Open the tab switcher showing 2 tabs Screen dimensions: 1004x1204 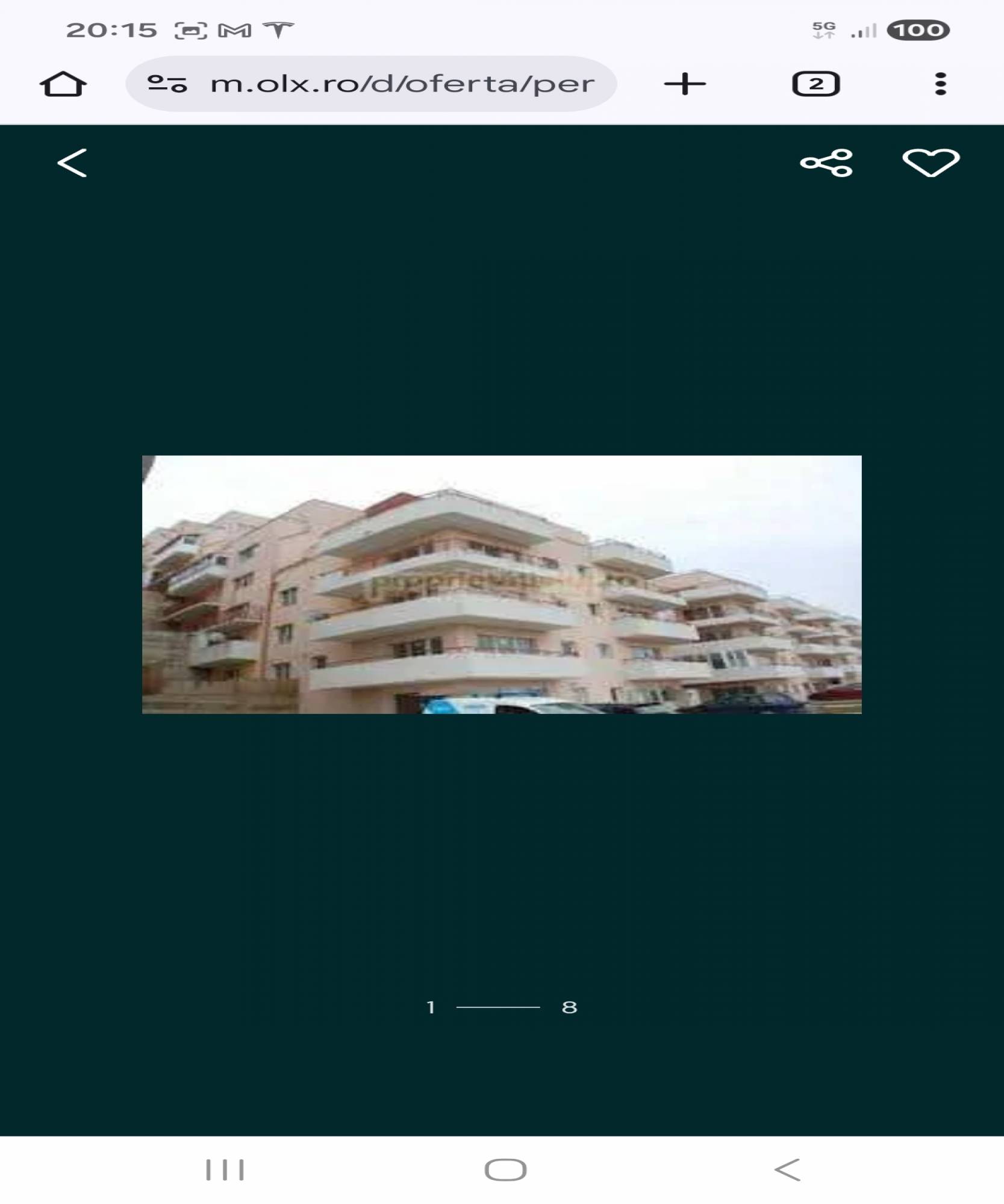coord(816,84)
